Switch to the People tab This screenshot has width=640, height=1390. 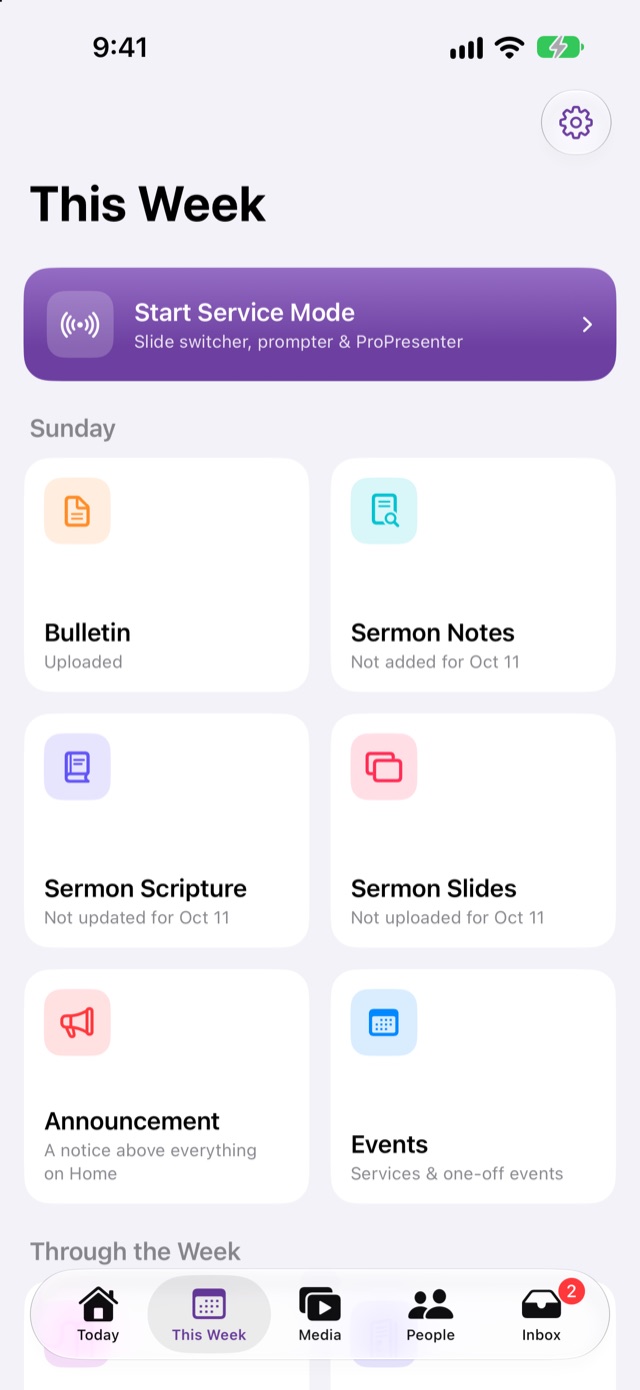pyautogui.click(x=431, y=1314)
